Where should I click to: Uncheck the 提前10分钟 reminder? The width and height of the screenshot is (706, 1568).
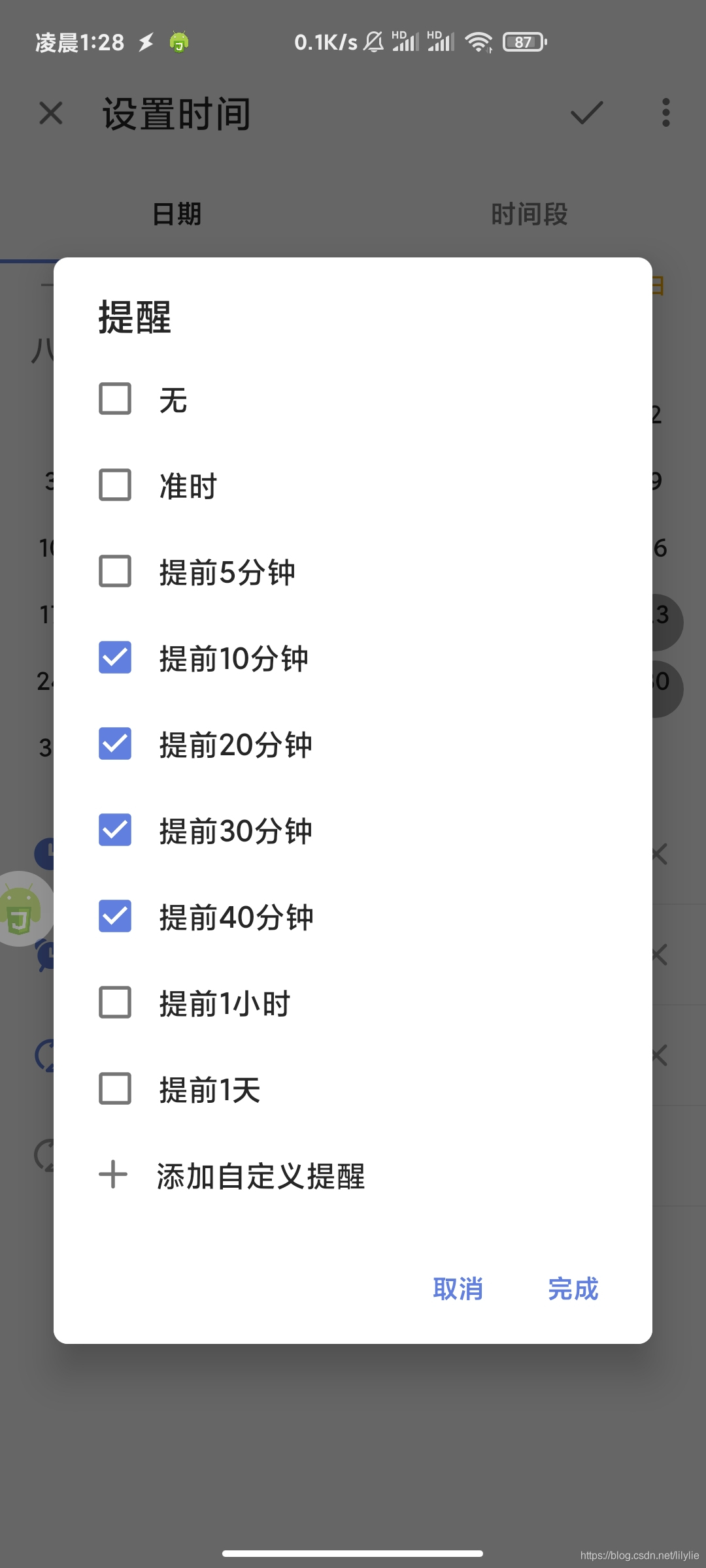[x=115, y=658]
